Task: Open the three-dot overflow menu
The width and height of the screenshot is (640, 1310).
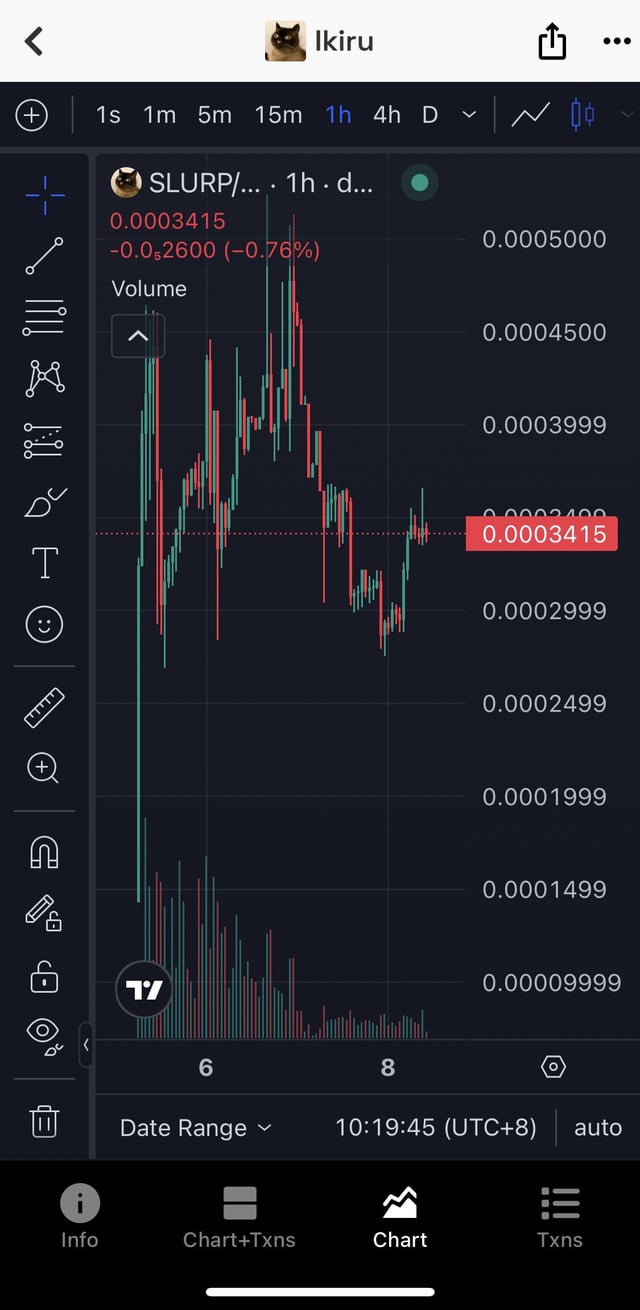Action: click(x=616, y=42)
